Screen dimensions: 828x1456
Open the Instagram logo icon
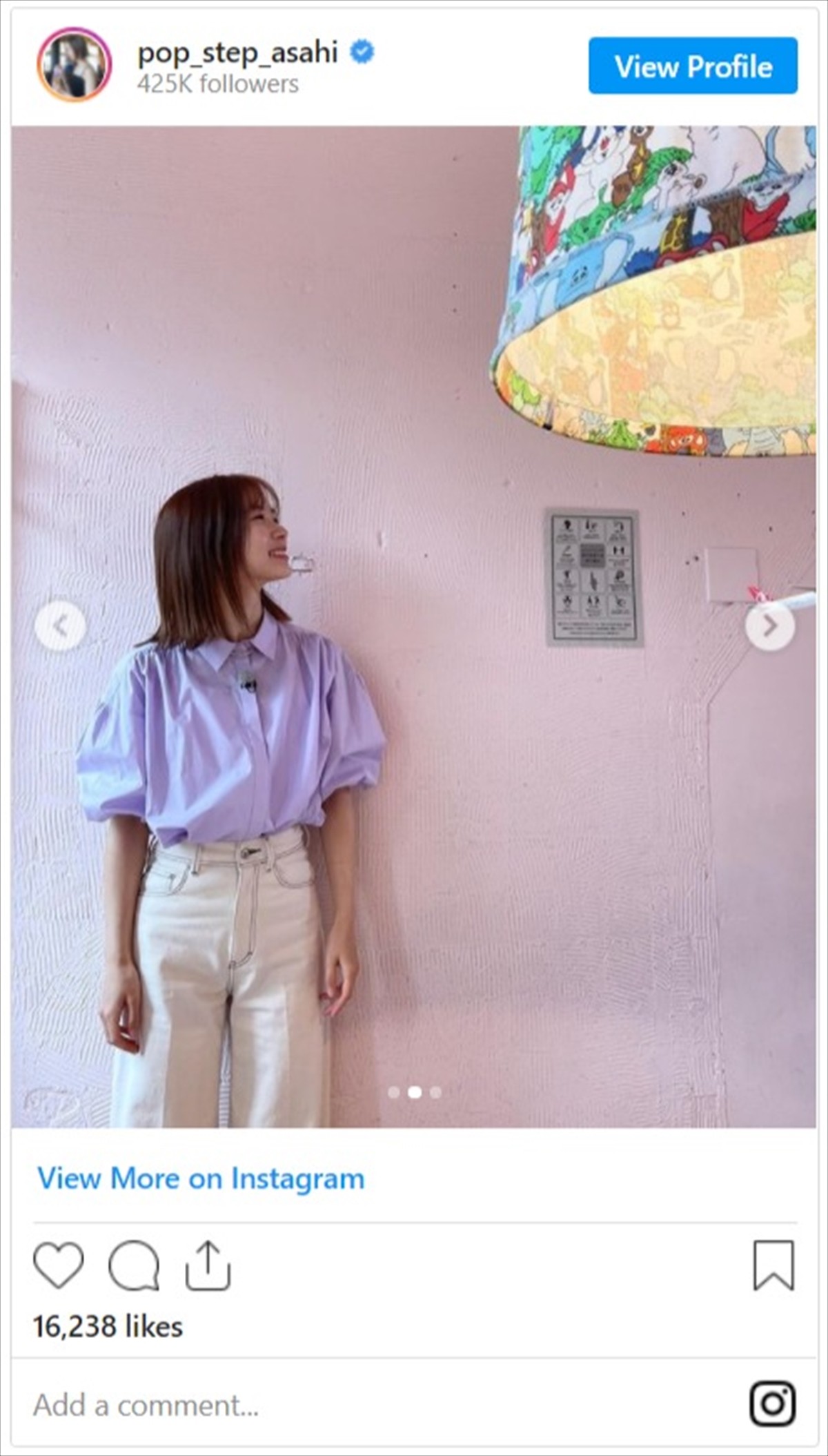772,1404
